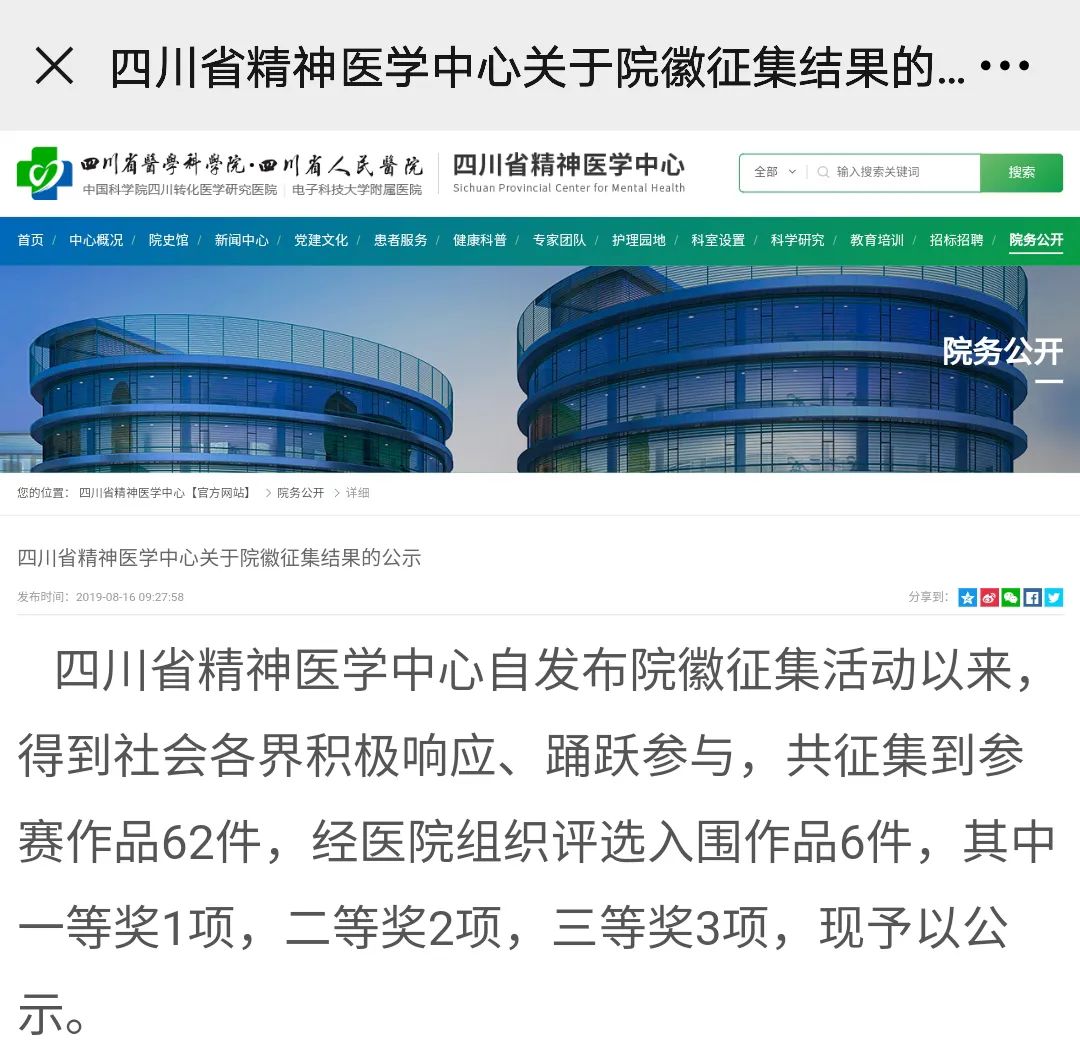Open 院务公开 in the nav bar

pos(1035,240)
